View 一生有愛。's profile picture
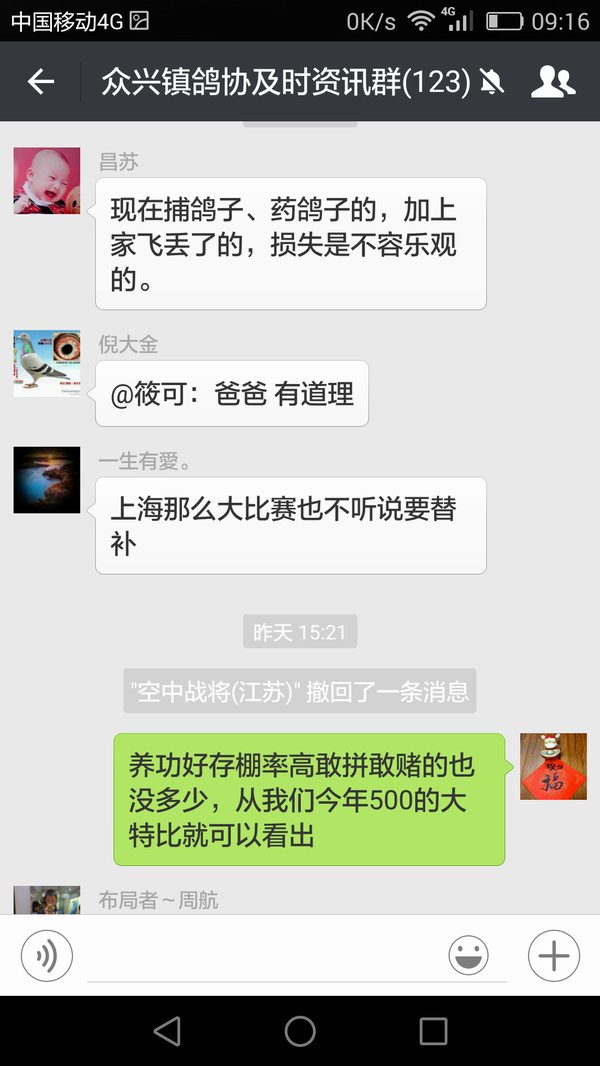This screenshot has width=600, height=1066. pyautogui.click(x=47, y=480)
